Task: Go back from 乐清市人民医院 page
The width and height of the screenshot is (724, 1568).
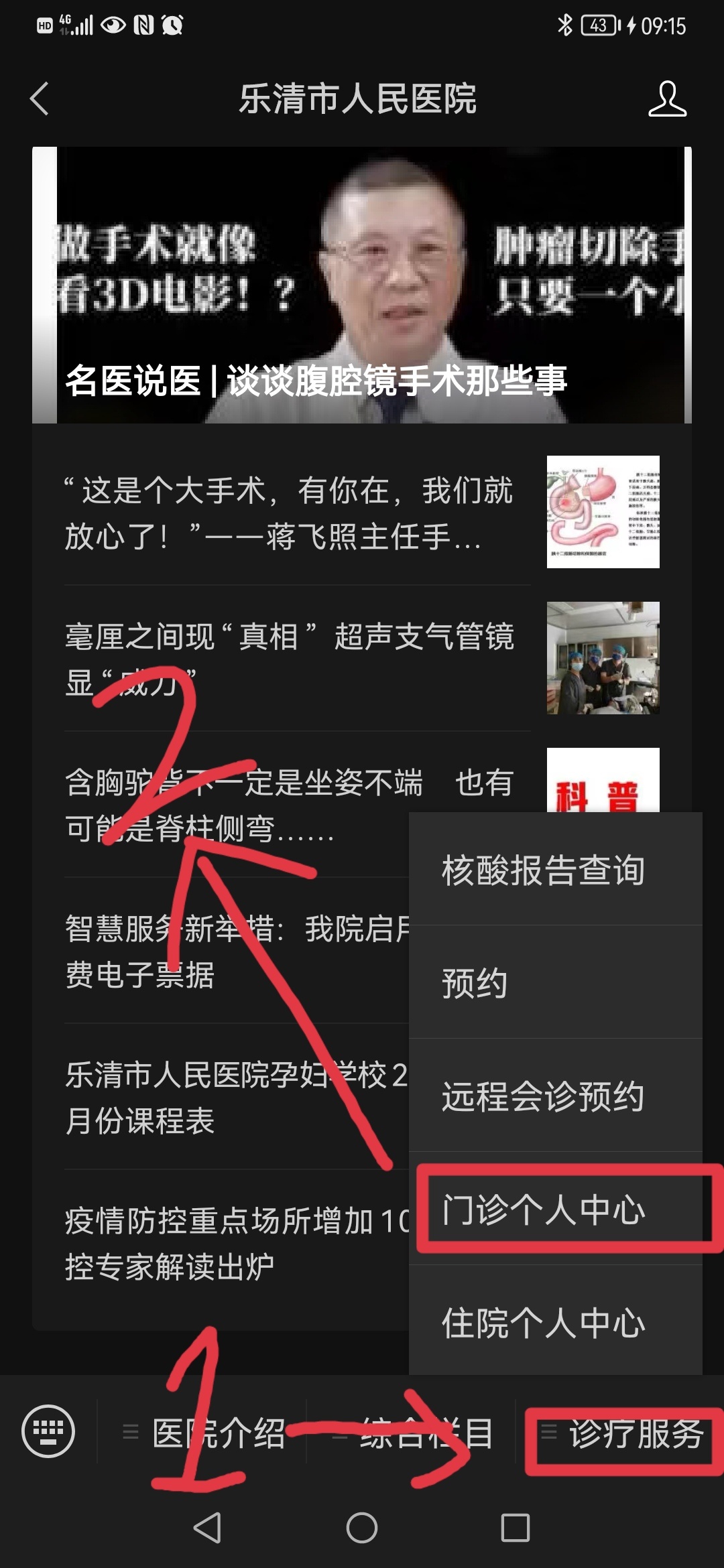Action: pos(40,99)
